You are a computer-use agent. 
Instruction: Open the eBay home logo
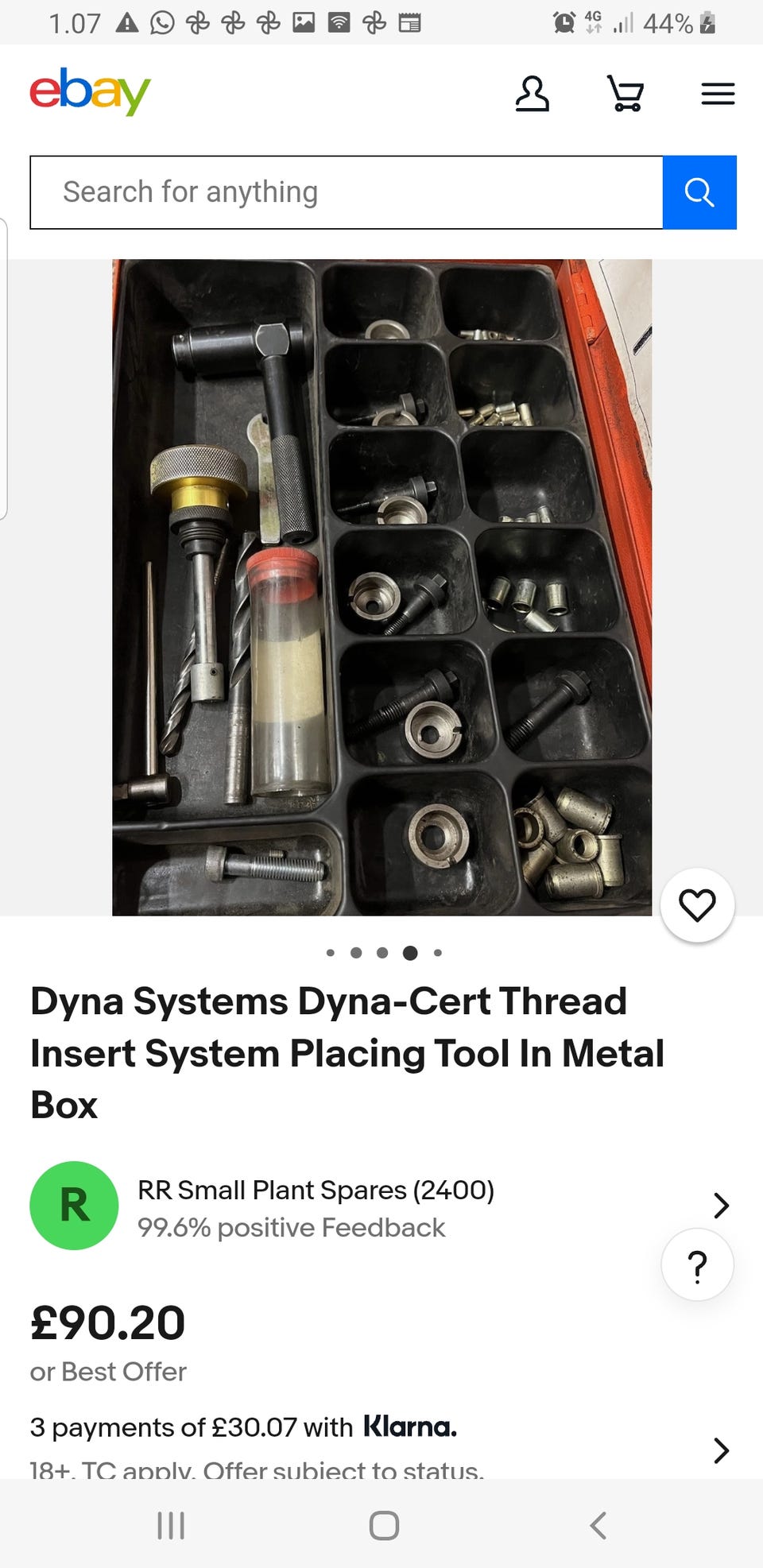click(90, 92)
